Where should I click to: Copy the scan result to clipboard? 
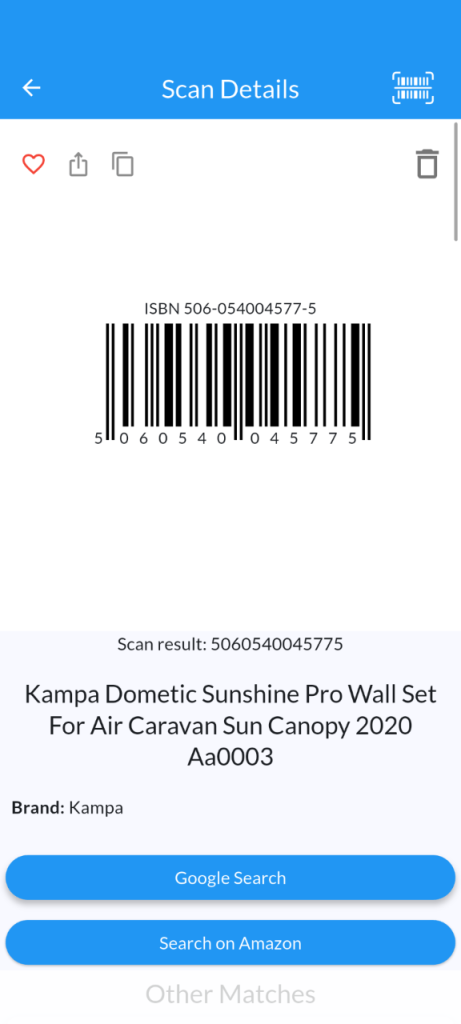(x=123, y=164)
